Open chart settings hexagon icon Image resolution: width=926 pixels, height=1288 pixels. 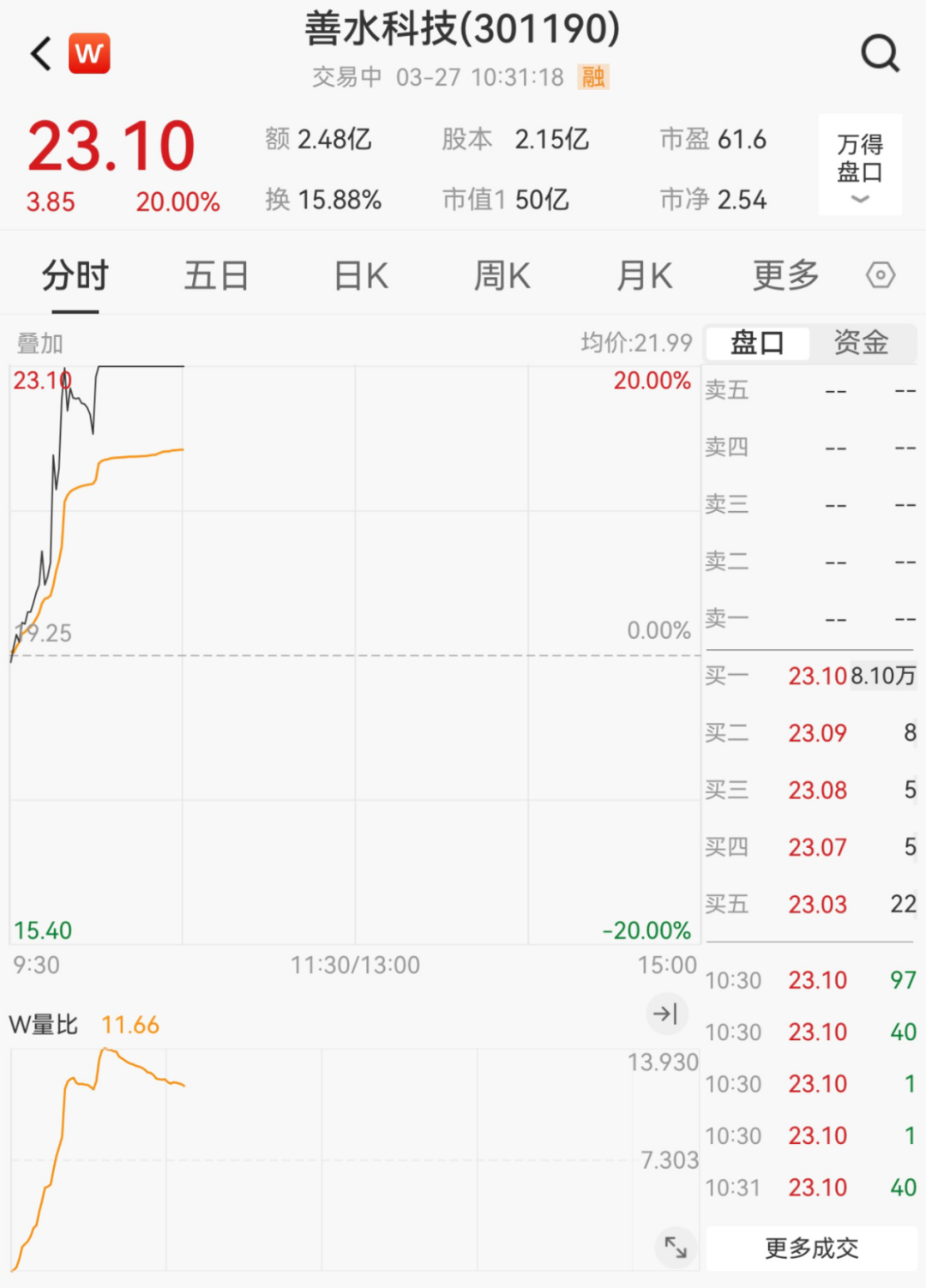click(x=881, y=275)
